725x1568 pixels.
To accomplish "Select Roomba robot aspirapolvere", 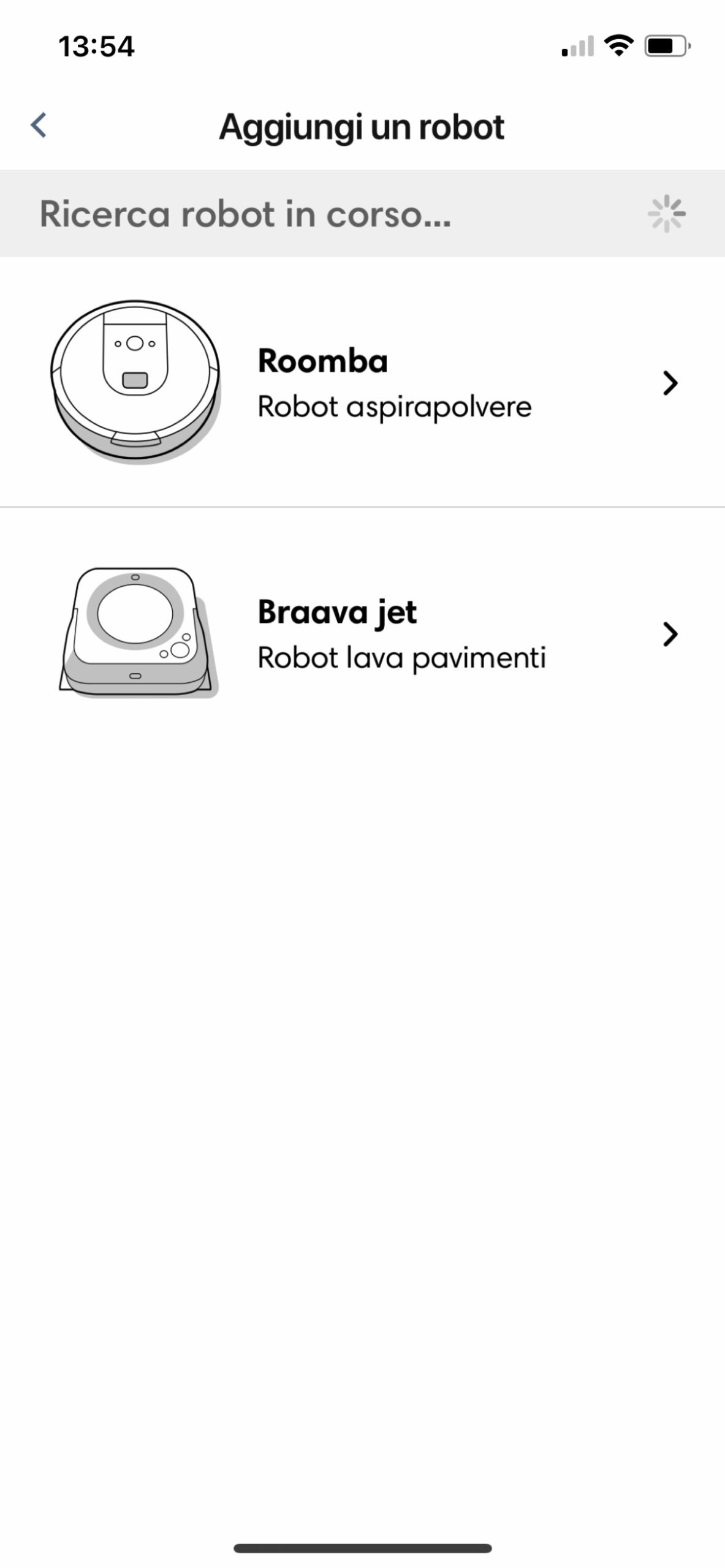I will 362,383.
